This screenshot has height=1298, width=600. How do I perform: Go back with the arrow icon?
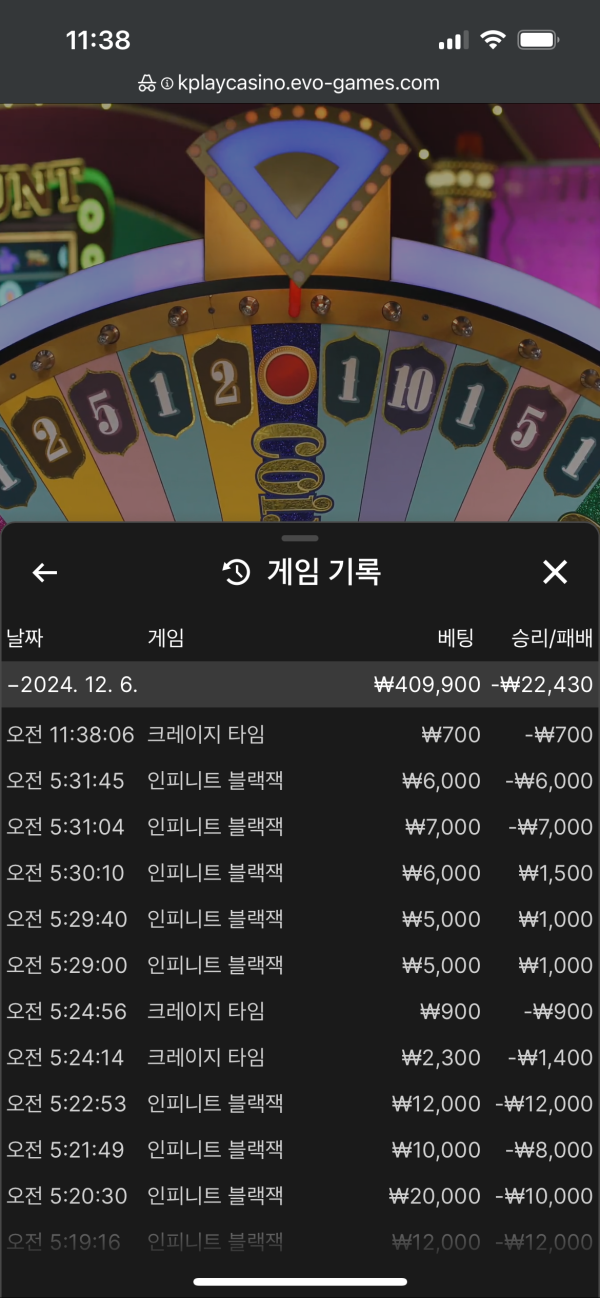(45, 573)
